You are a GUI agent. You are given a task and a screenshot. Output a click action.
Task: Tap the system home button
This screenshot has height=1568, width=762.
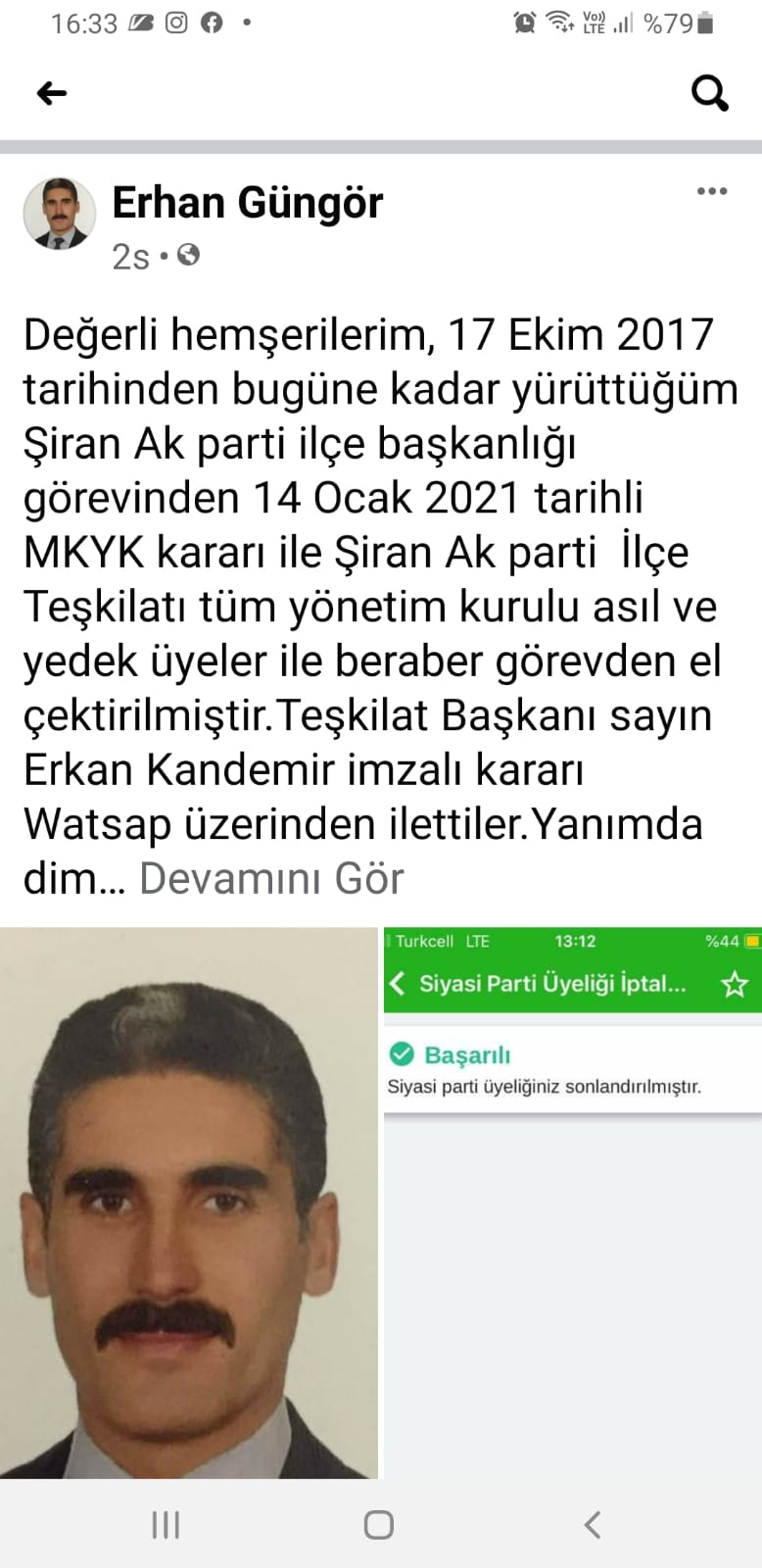378,1524
